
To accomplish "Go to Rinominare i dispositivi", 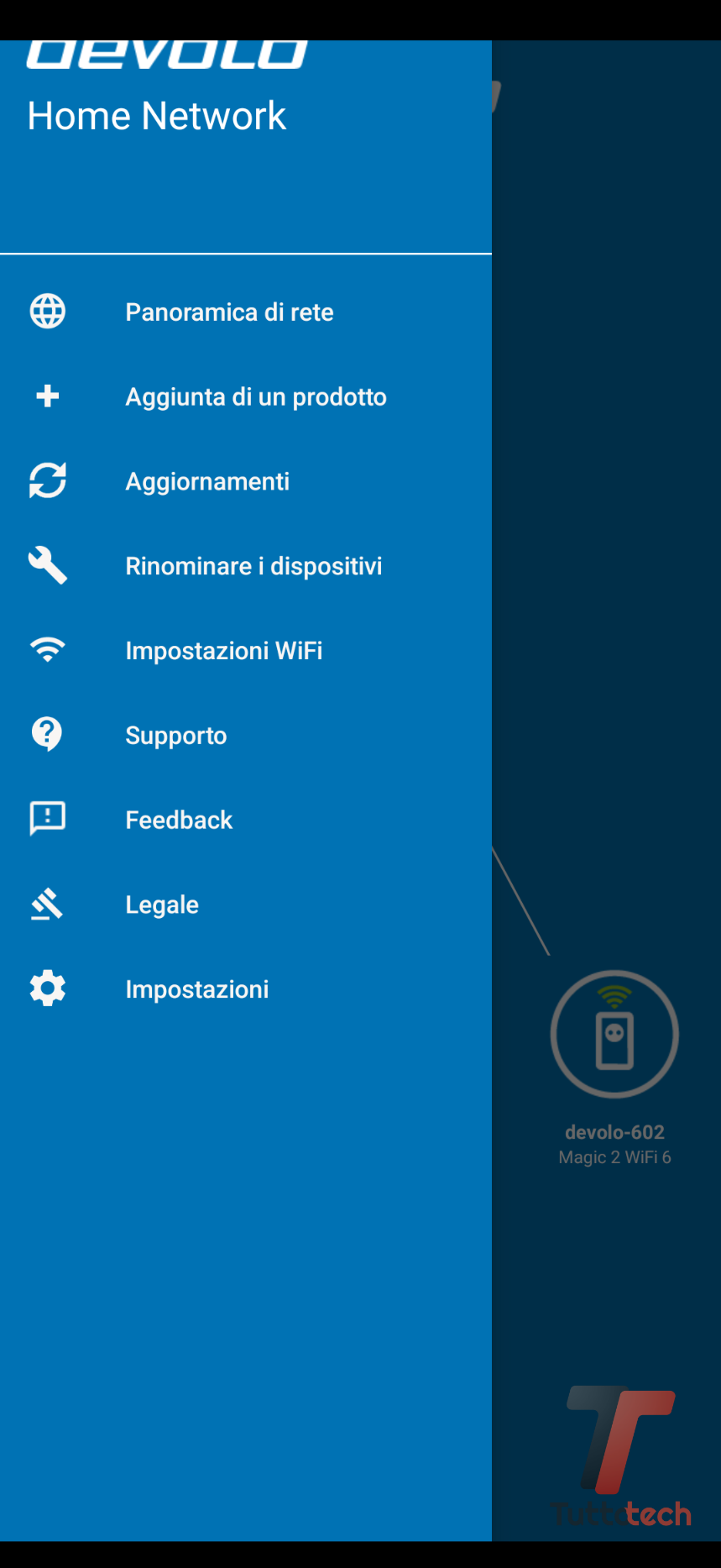I will pyautogui.click(x=253, y=567).
